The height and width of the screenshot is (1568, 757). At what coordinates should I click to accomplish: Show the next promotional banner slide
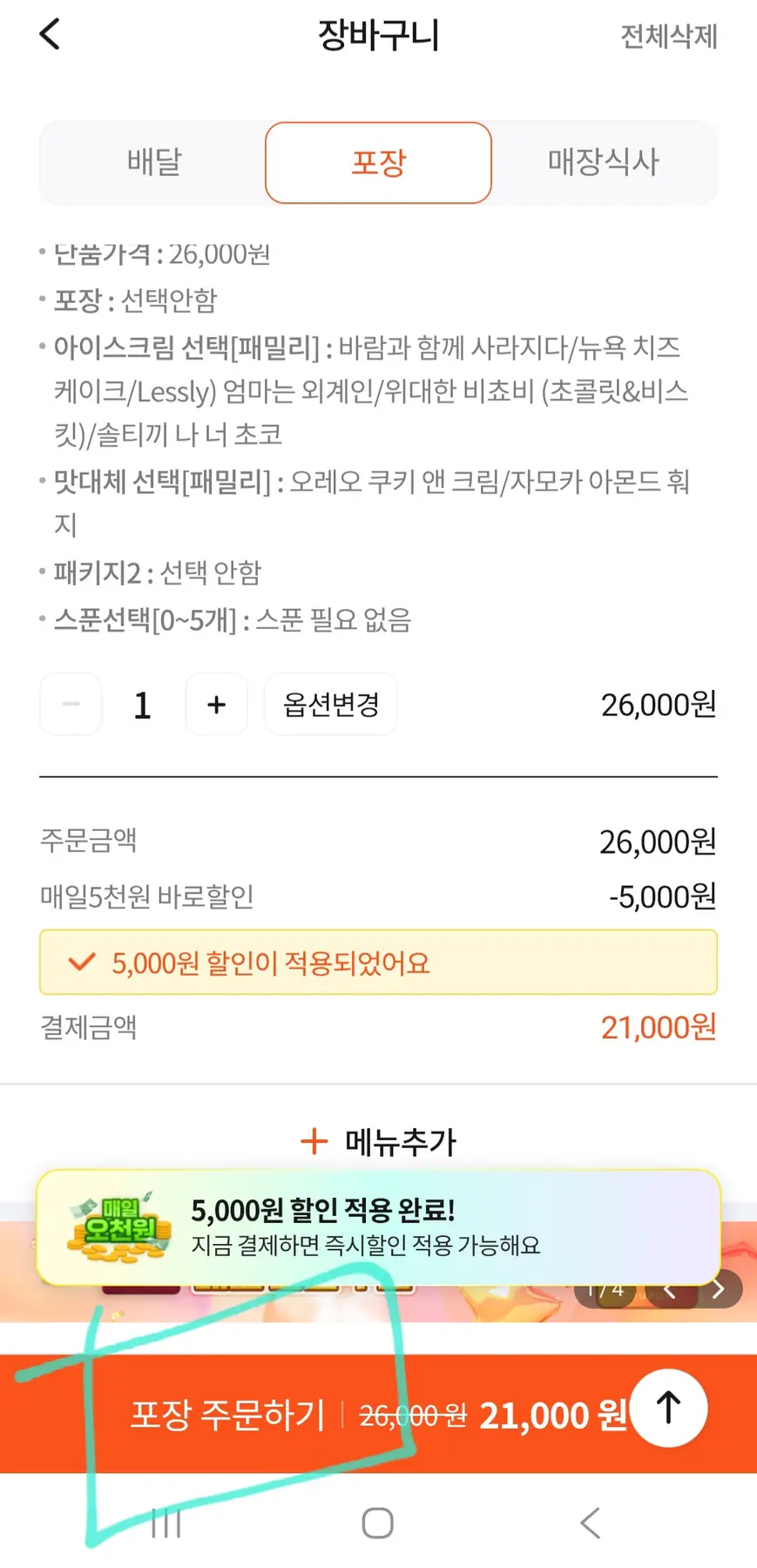pyautogui.click(x=719, y=1289)
